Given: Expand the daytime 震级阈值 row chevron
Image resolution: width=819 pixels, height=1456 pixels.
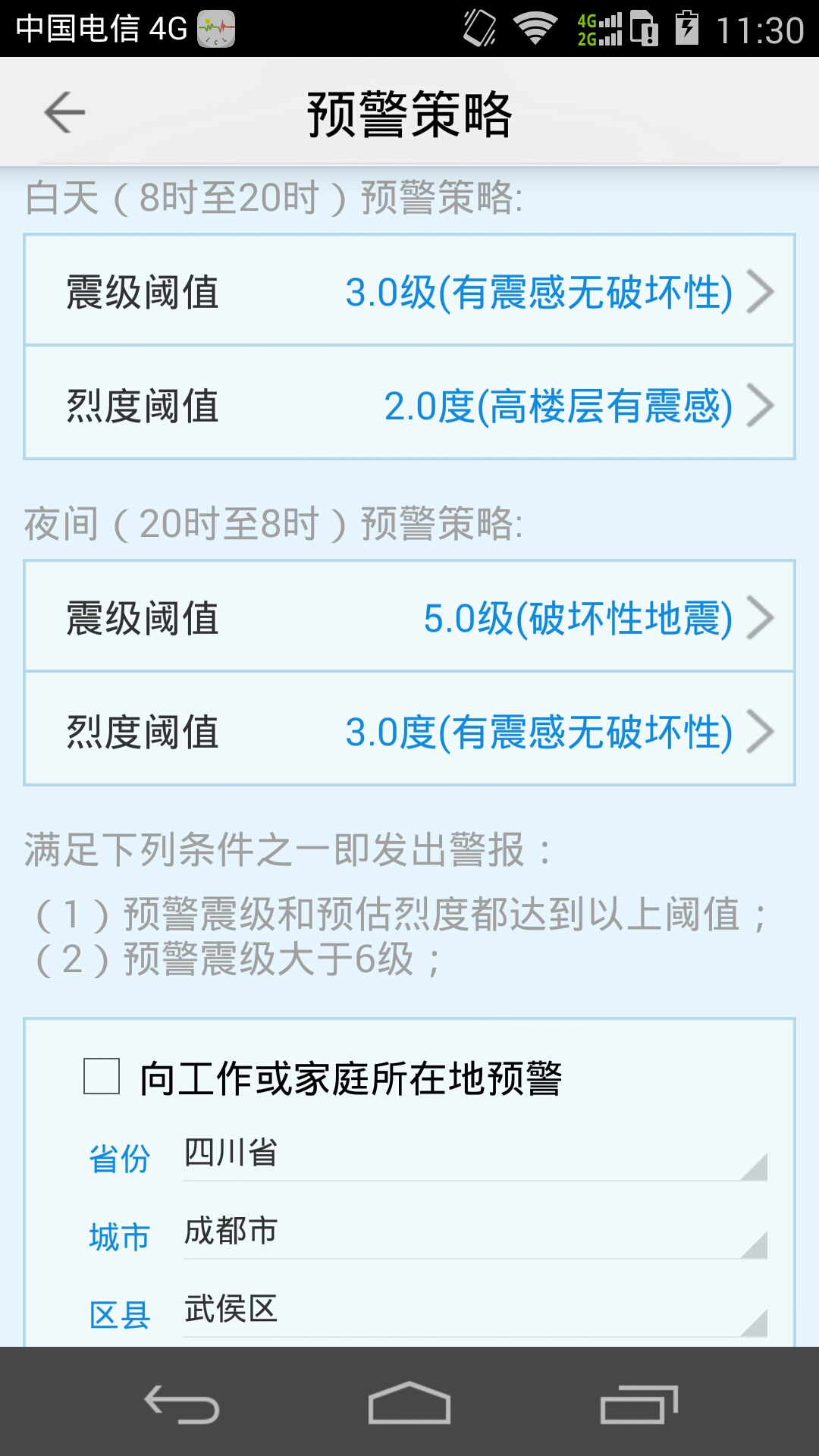Looking at the screenshot, I should coord(758,290).
